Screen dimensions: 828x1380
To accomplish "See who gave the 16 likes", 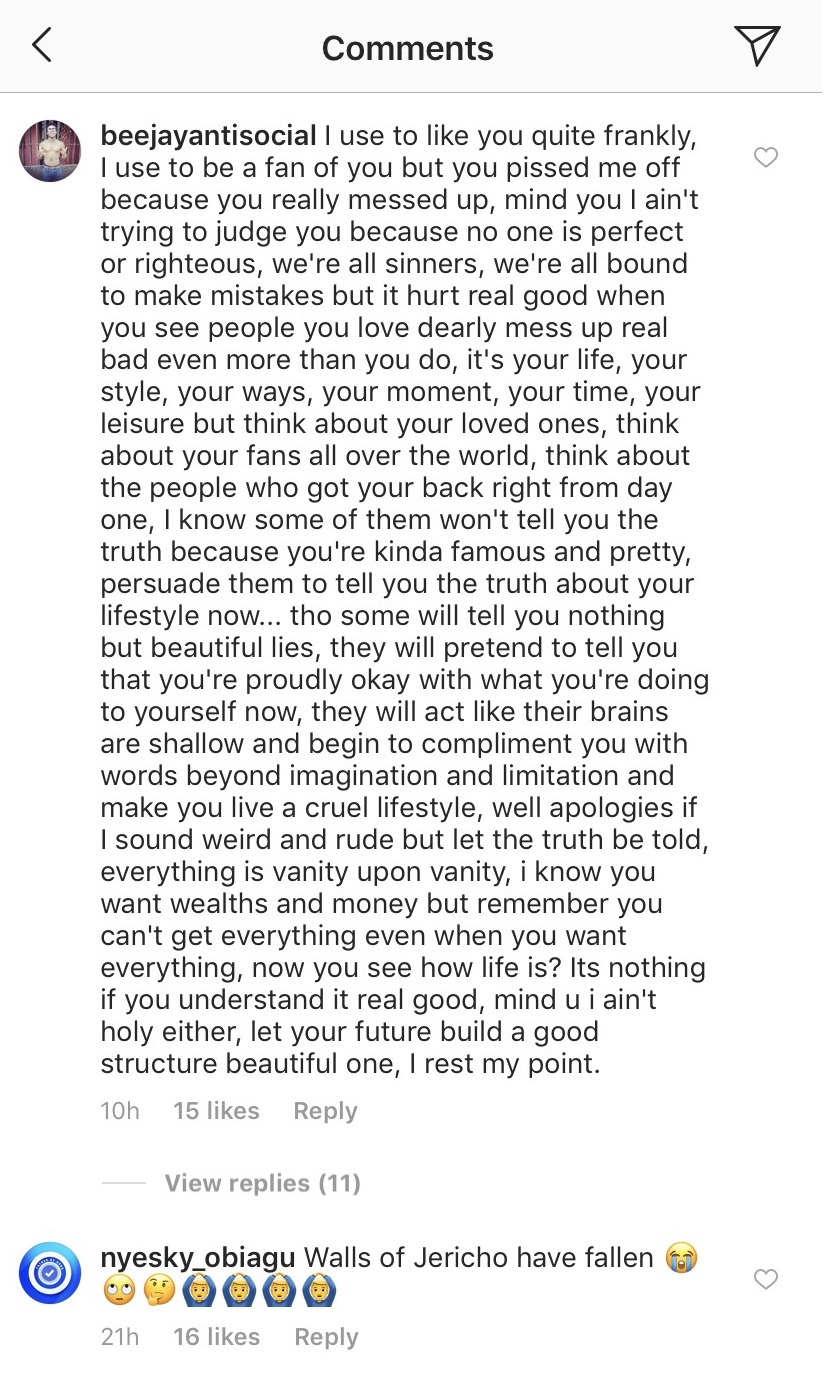I will tap(216, 1337).
